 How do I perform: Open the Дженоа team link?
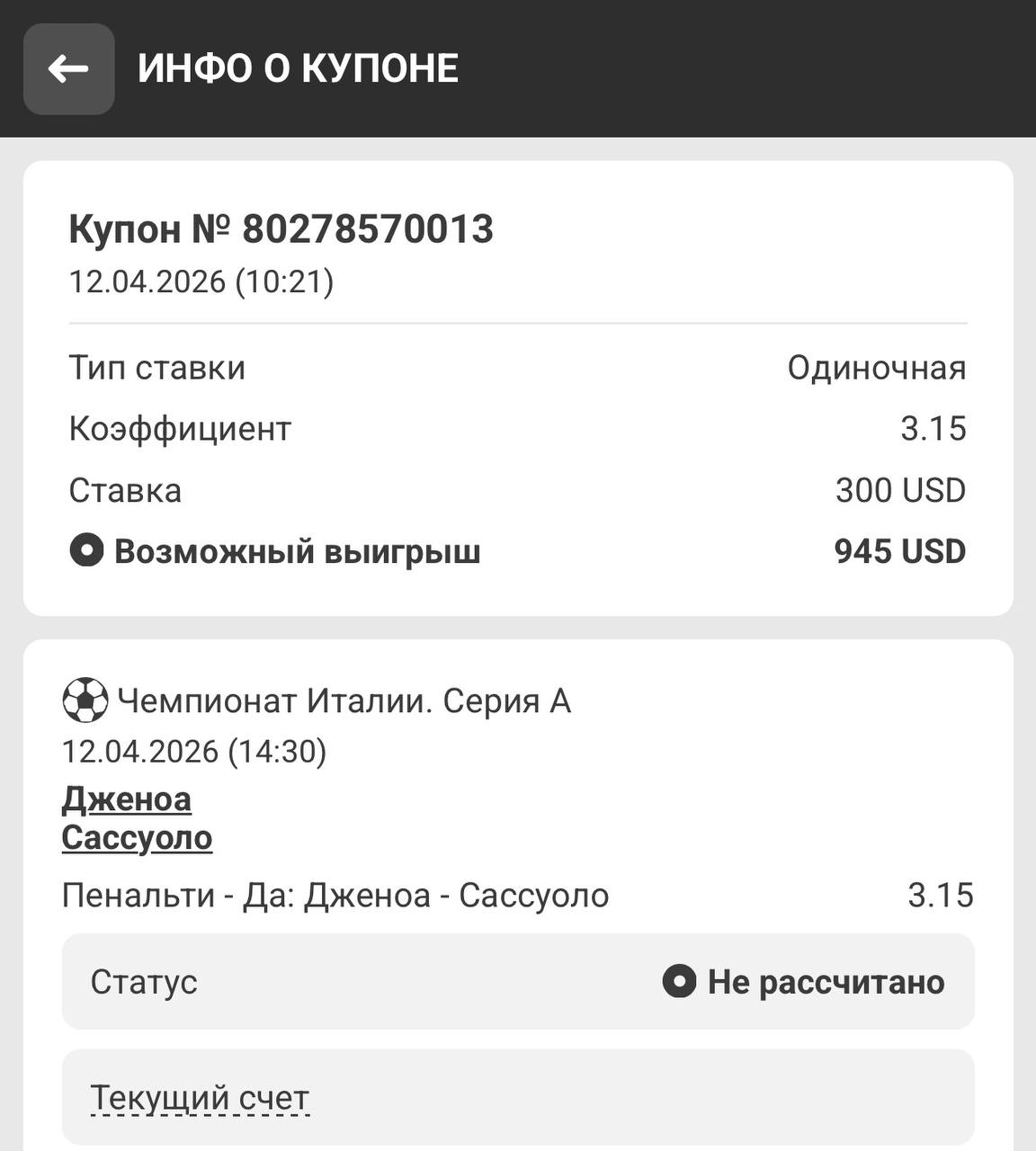tap(127, 799)
